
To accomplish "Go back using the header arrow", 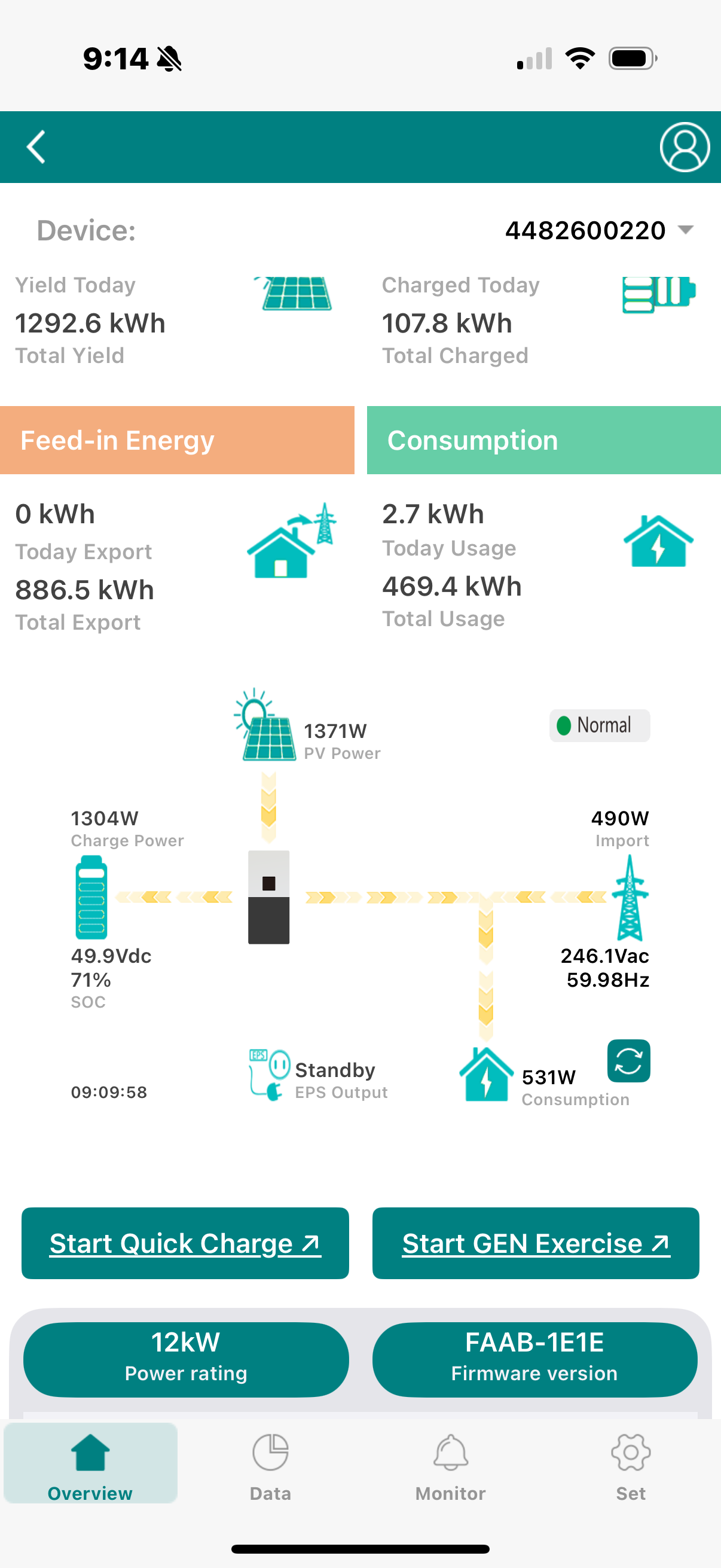I will [36, 147].
